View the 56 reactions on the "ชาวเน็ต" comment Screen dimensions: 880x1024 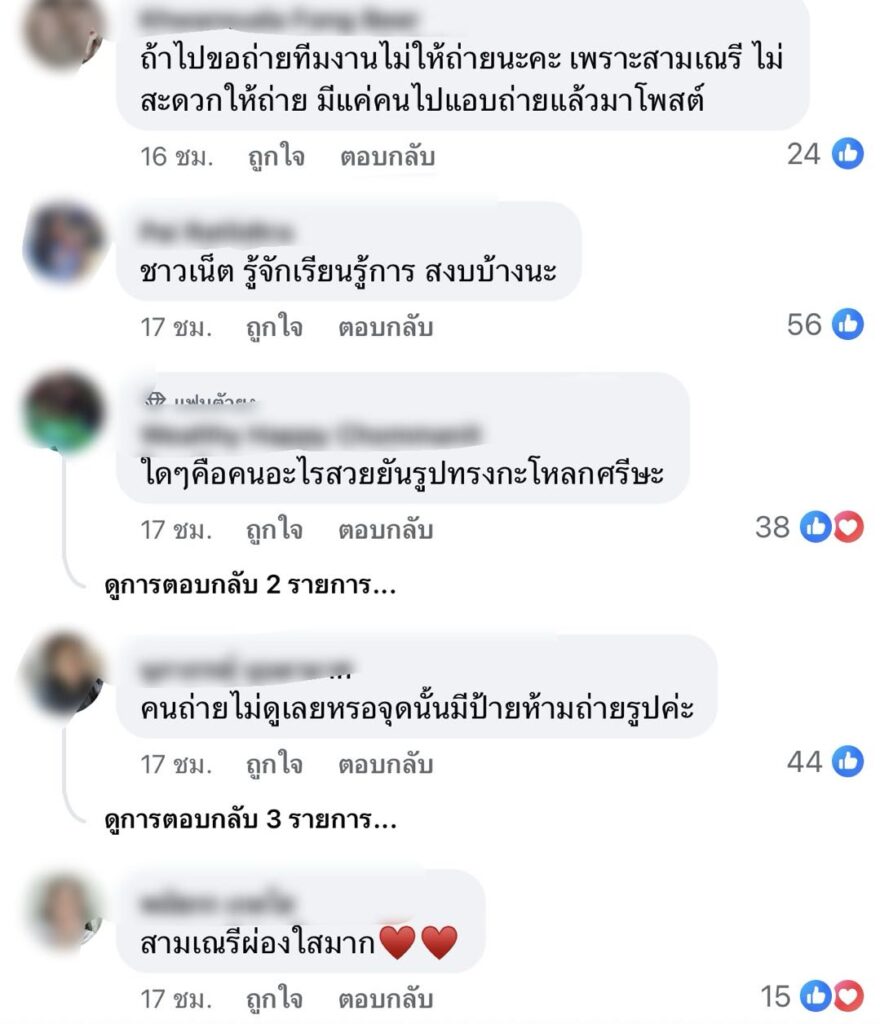pos(825,324)
